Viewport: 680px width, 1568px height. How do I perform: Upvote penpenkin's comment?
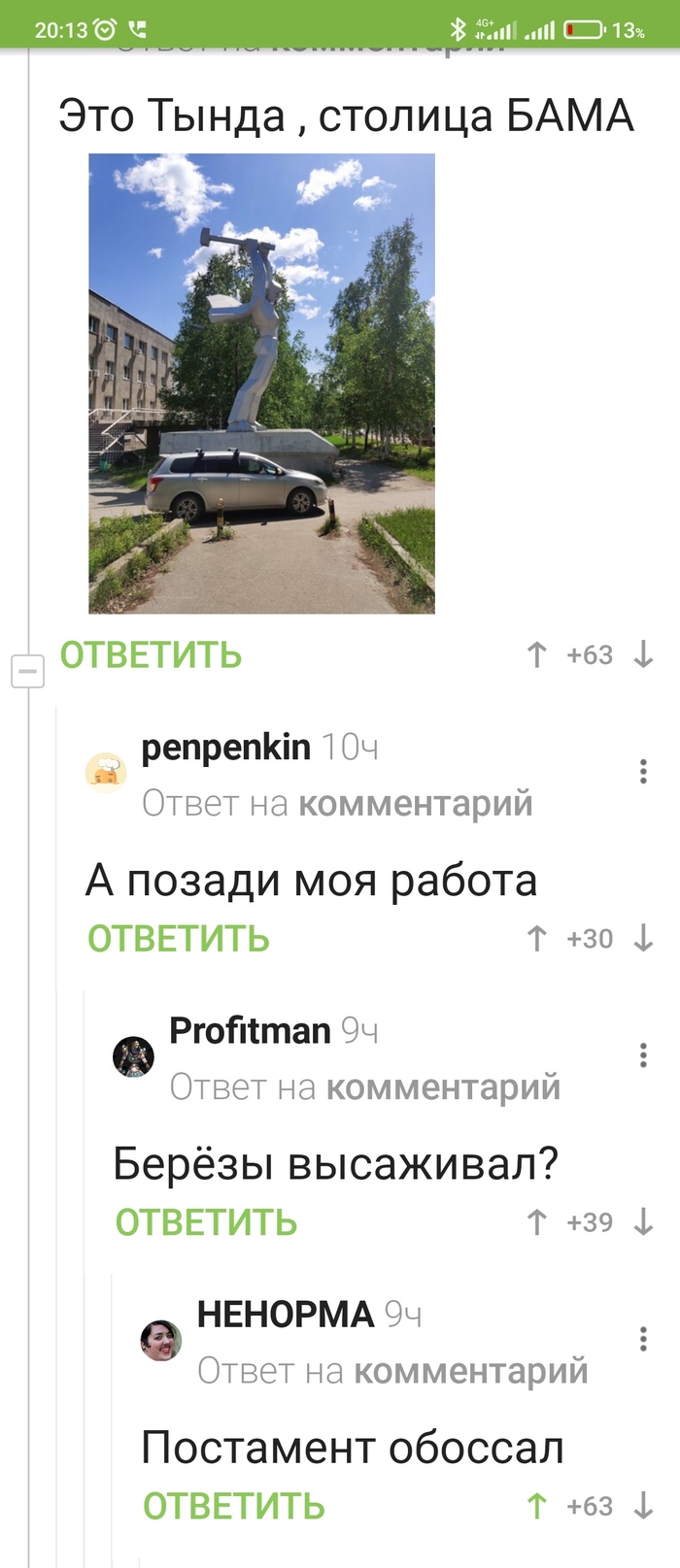coord(536,939)
